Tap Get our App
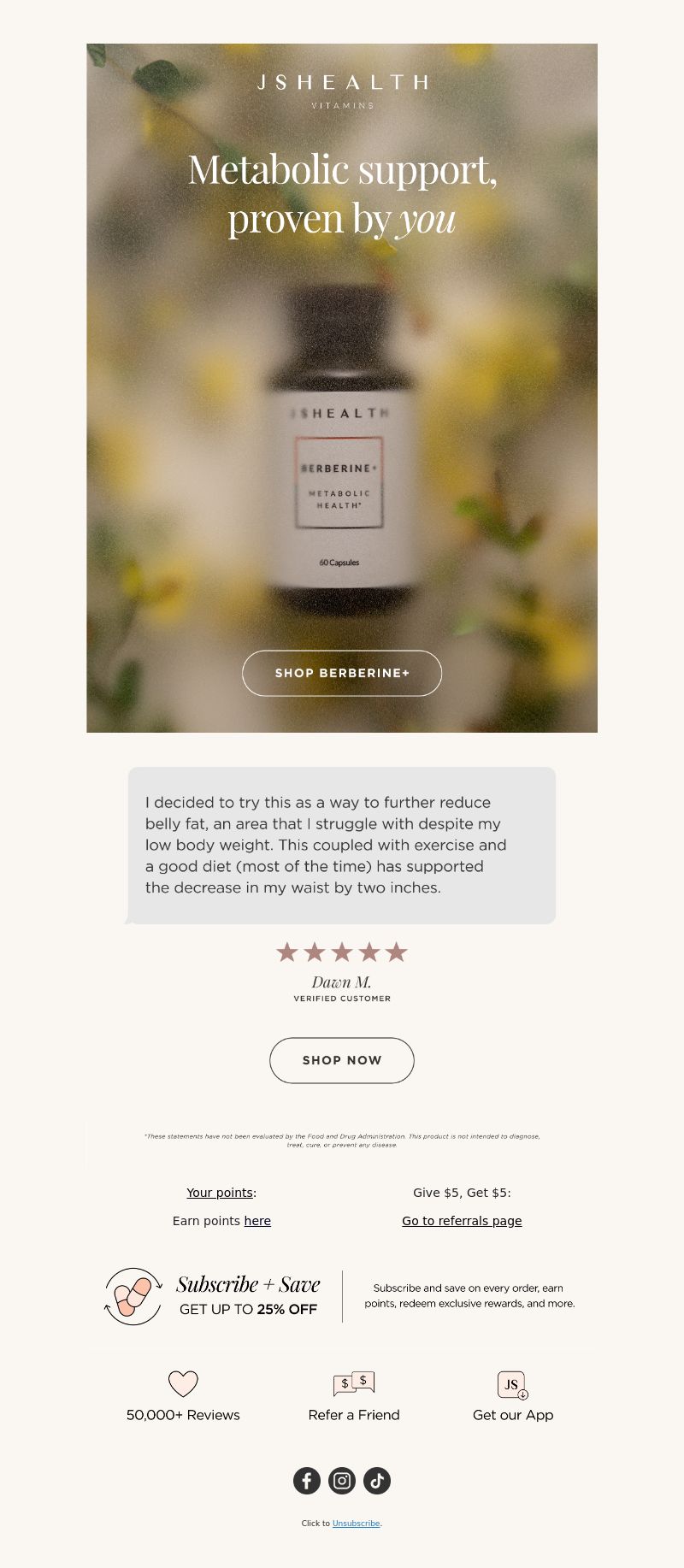Viewport: 684px width, 1568px height. coord(513,1397)
